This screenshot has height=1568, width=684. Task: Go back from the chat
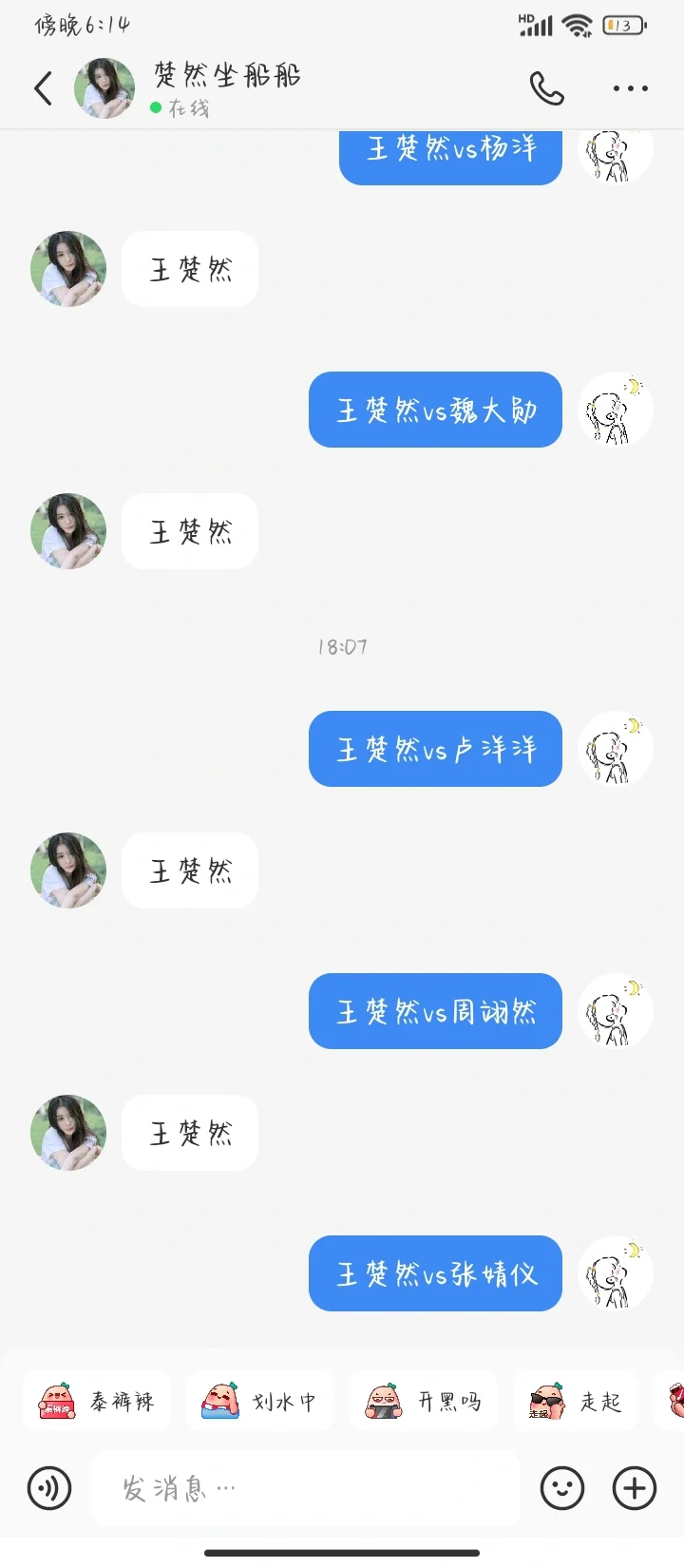click(44, 88)
